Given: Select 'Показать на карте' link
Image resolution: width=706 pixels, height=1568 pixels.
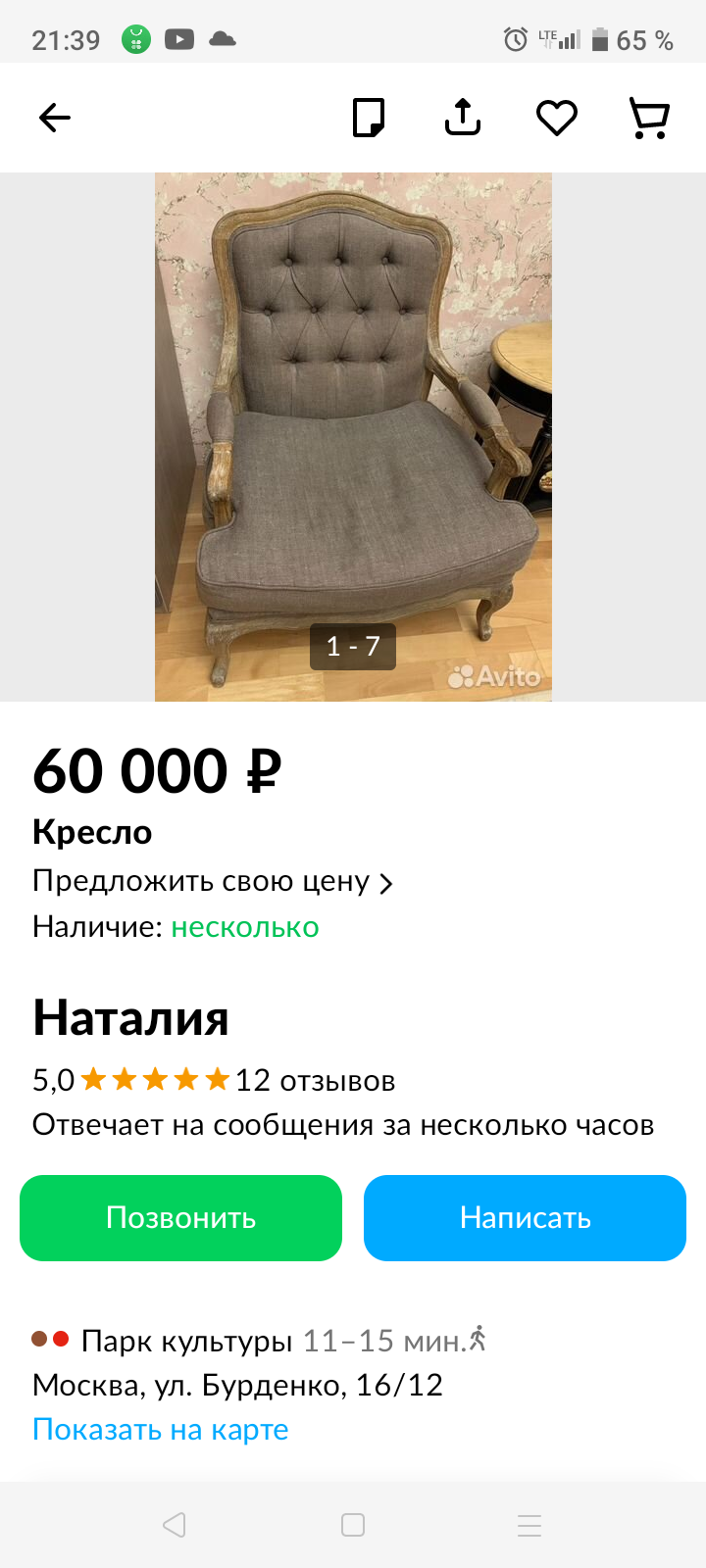Looking at the screenshot, I should [161, 1430].
